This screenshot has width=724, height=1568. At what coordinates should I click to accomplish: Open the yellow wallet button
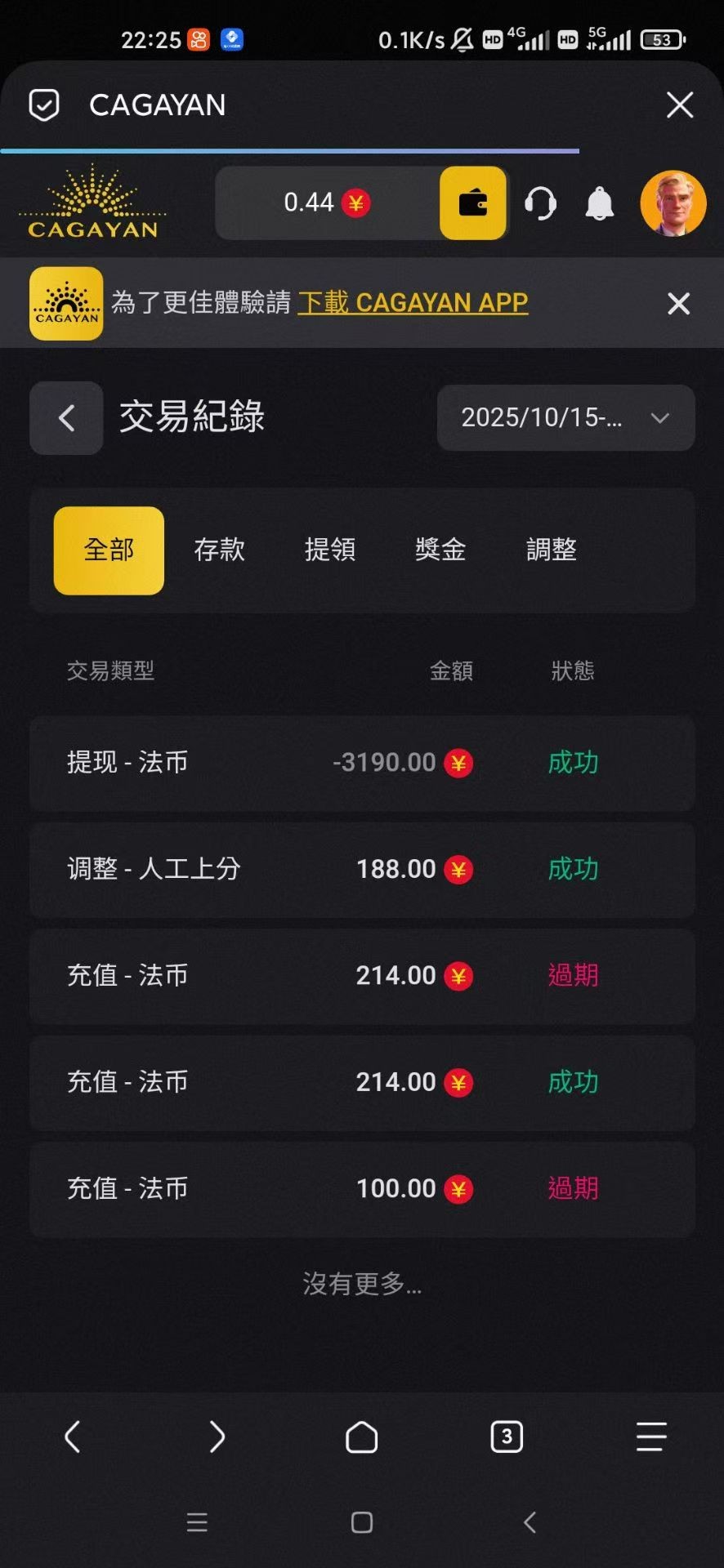click(x=473, y=203)
